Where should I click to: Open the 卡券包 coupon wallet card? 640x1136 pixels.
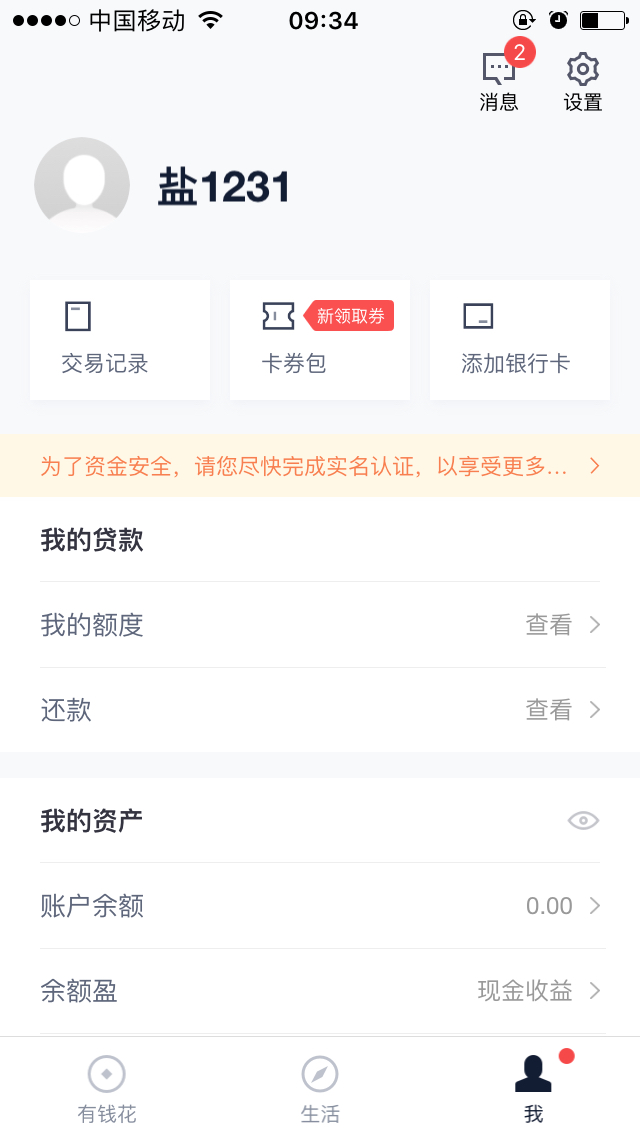coord(320,340)
